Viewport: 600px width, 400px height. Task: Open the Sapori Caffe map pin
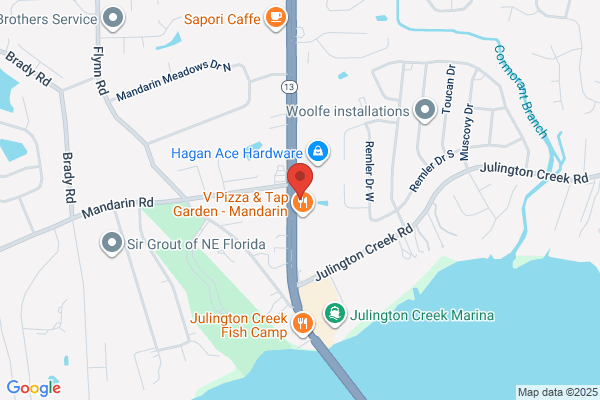coord(276,18)
